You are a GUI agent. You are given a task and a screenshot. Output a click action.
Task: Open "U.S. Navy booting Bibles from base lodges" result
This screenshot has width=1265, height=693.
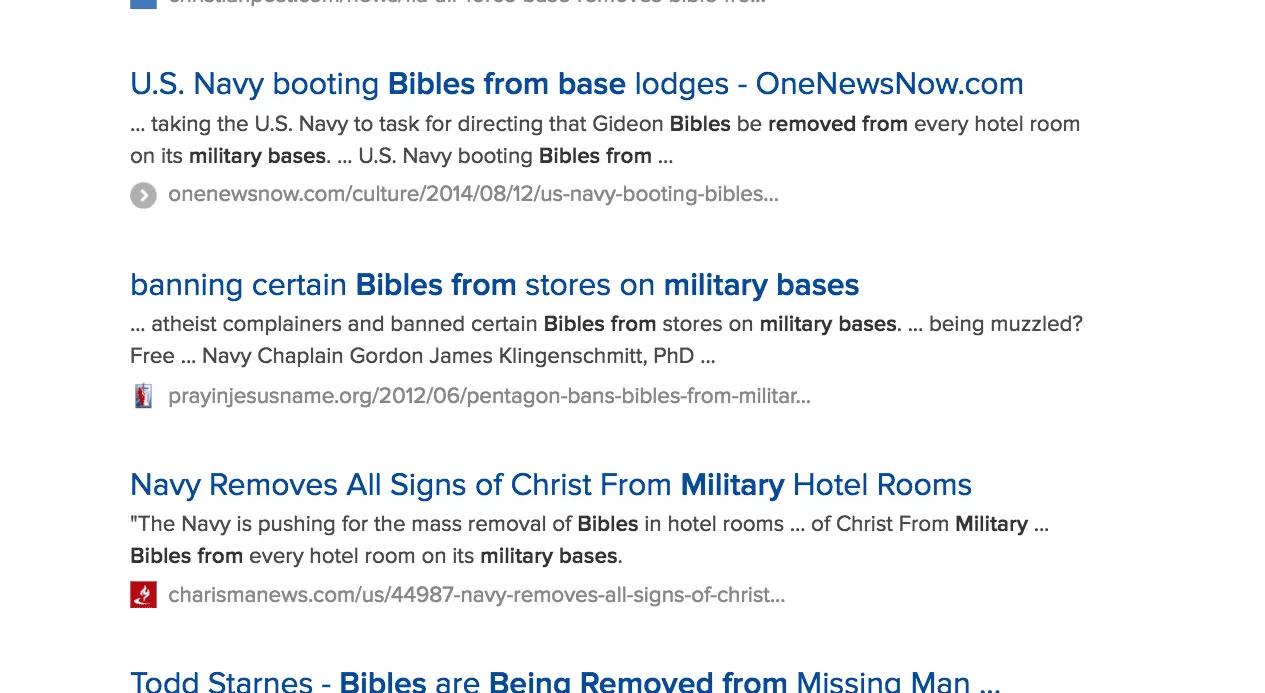pos(576,84)
